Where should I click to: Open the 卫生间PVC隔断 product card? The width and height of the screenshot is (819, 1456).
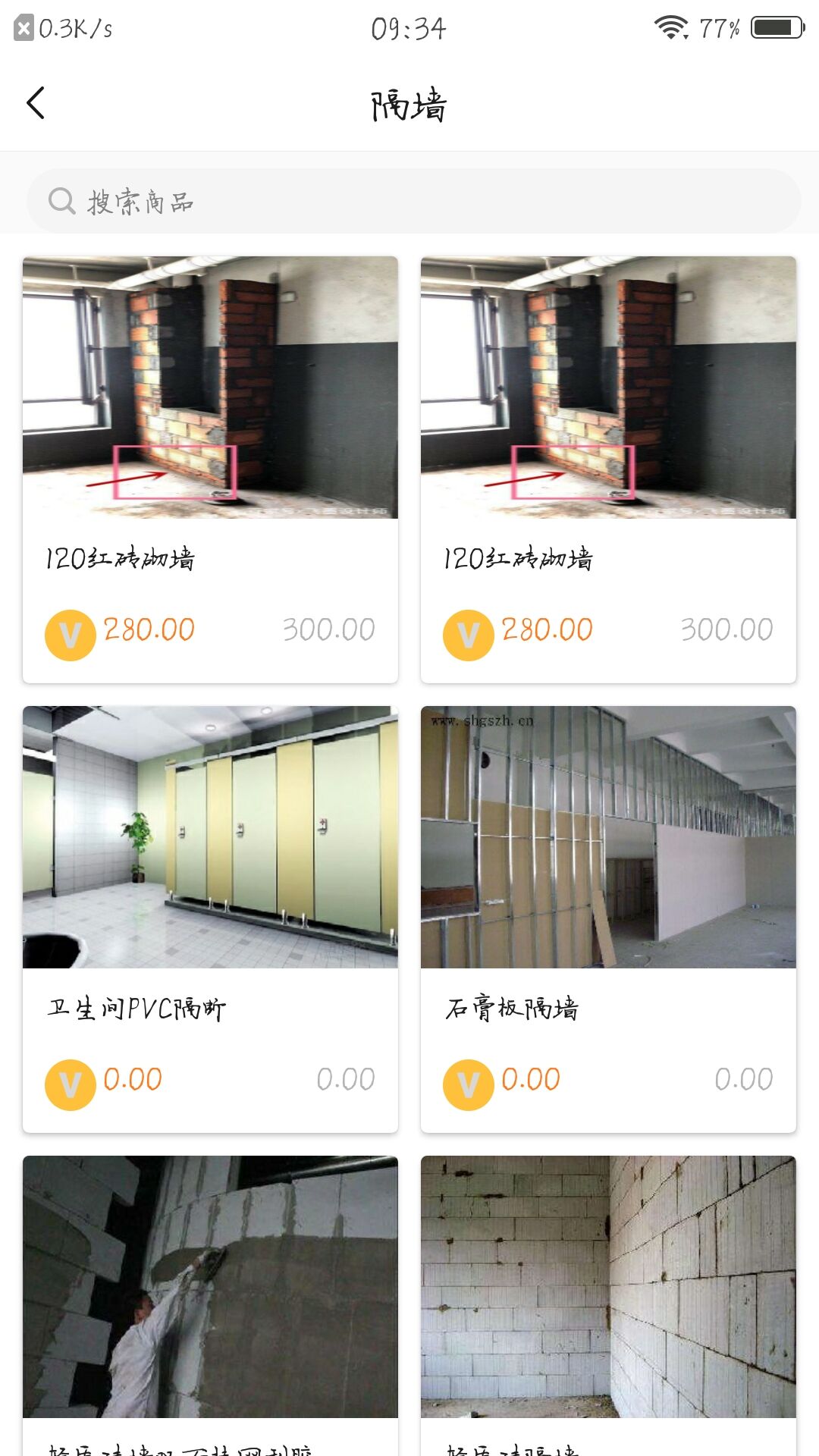pos(210,918)
